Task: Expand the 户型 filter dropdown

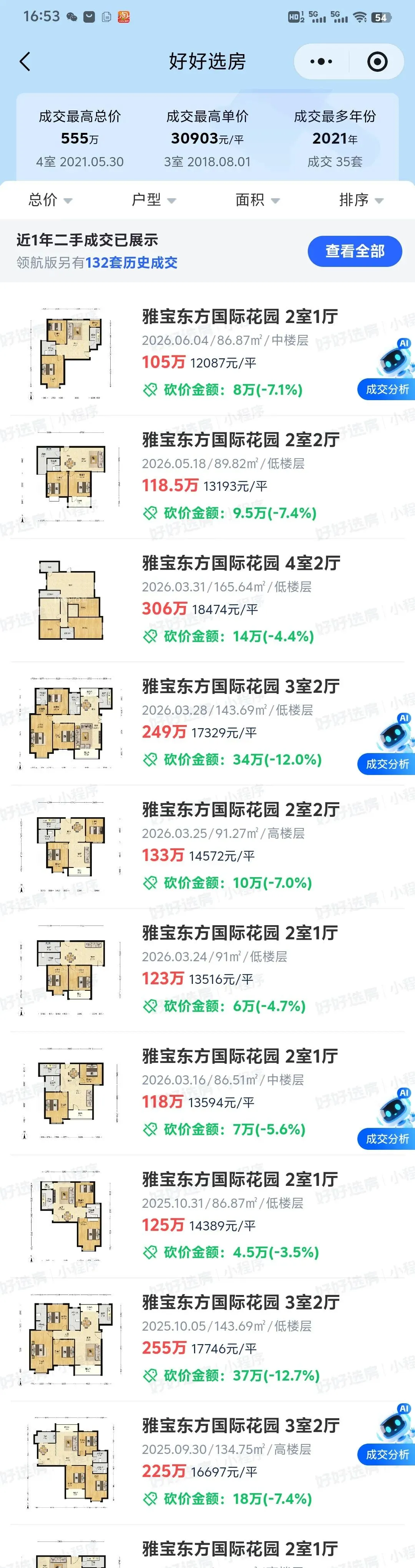Action: point(154,200)
